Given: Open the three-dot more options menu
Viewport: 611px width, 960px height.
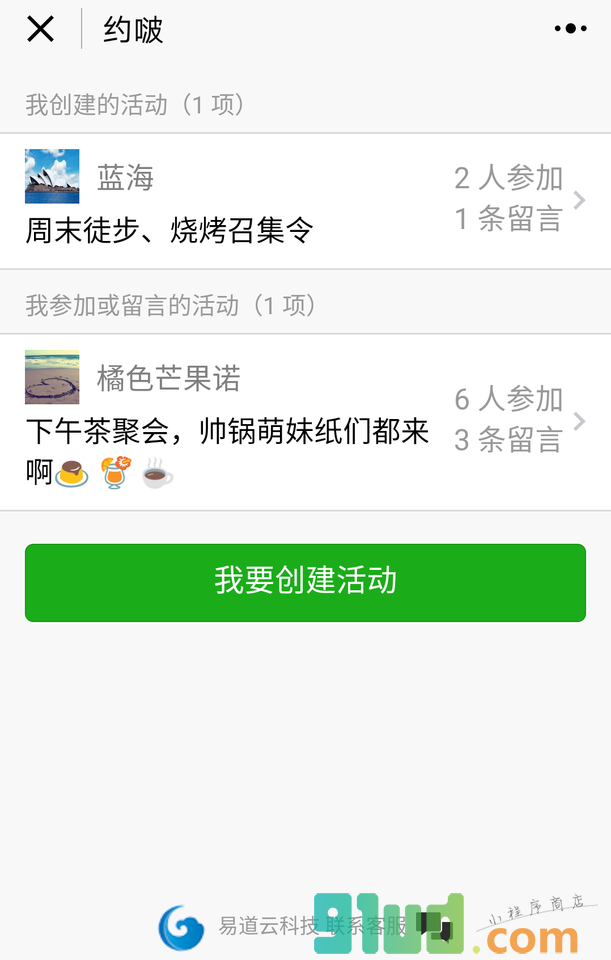Looking at the screenshot, I should coord(570,29).
